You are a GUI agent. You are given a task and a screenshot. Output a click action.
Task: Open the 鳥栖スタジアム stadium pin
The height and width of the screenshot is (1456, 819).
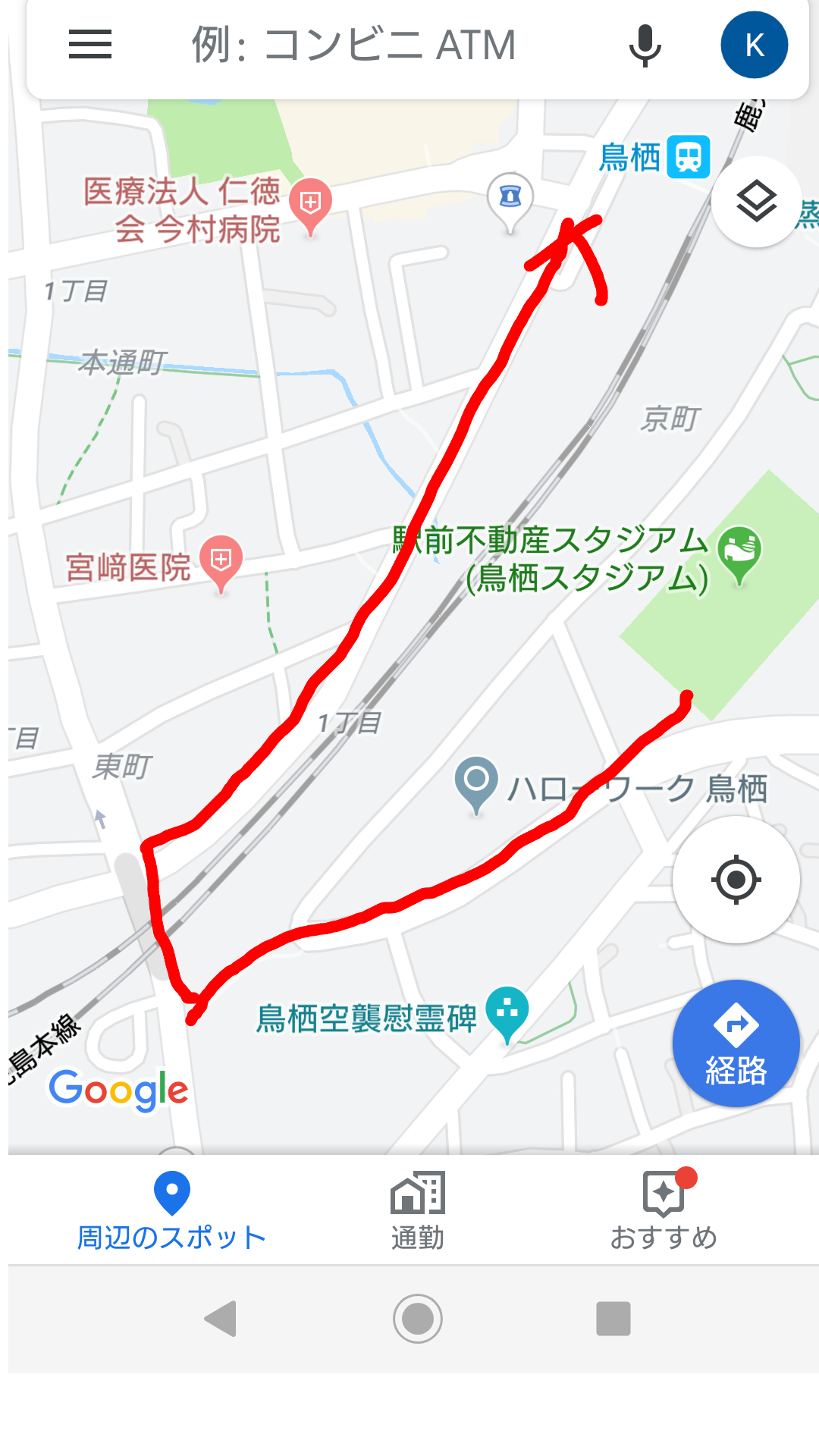tap(739, 551)
